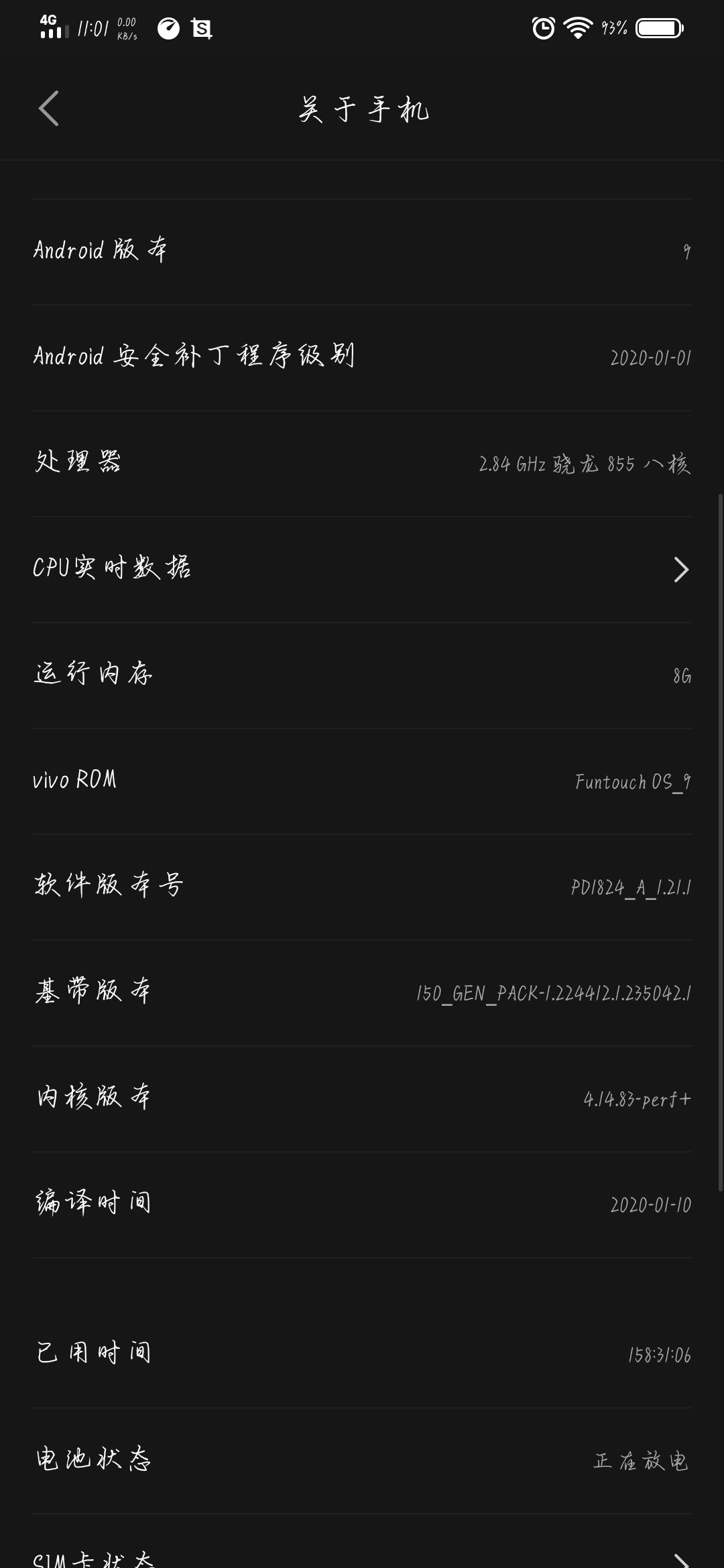Tap the 基带版本 baseband version entry
724x1568 pixels.
(x=362, y=992)
